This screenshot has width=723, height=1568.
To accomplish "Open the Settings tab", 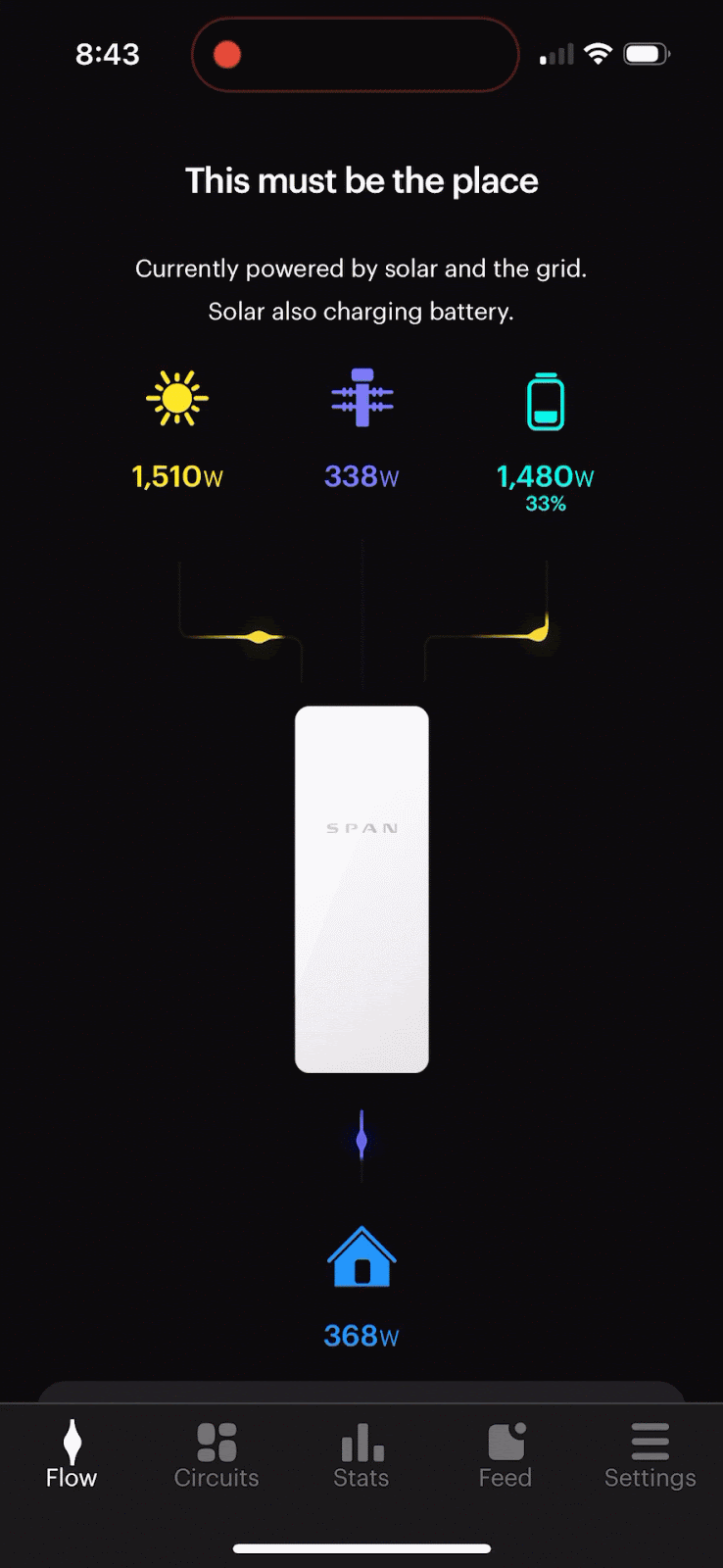I will click(x=650, y=1455).
